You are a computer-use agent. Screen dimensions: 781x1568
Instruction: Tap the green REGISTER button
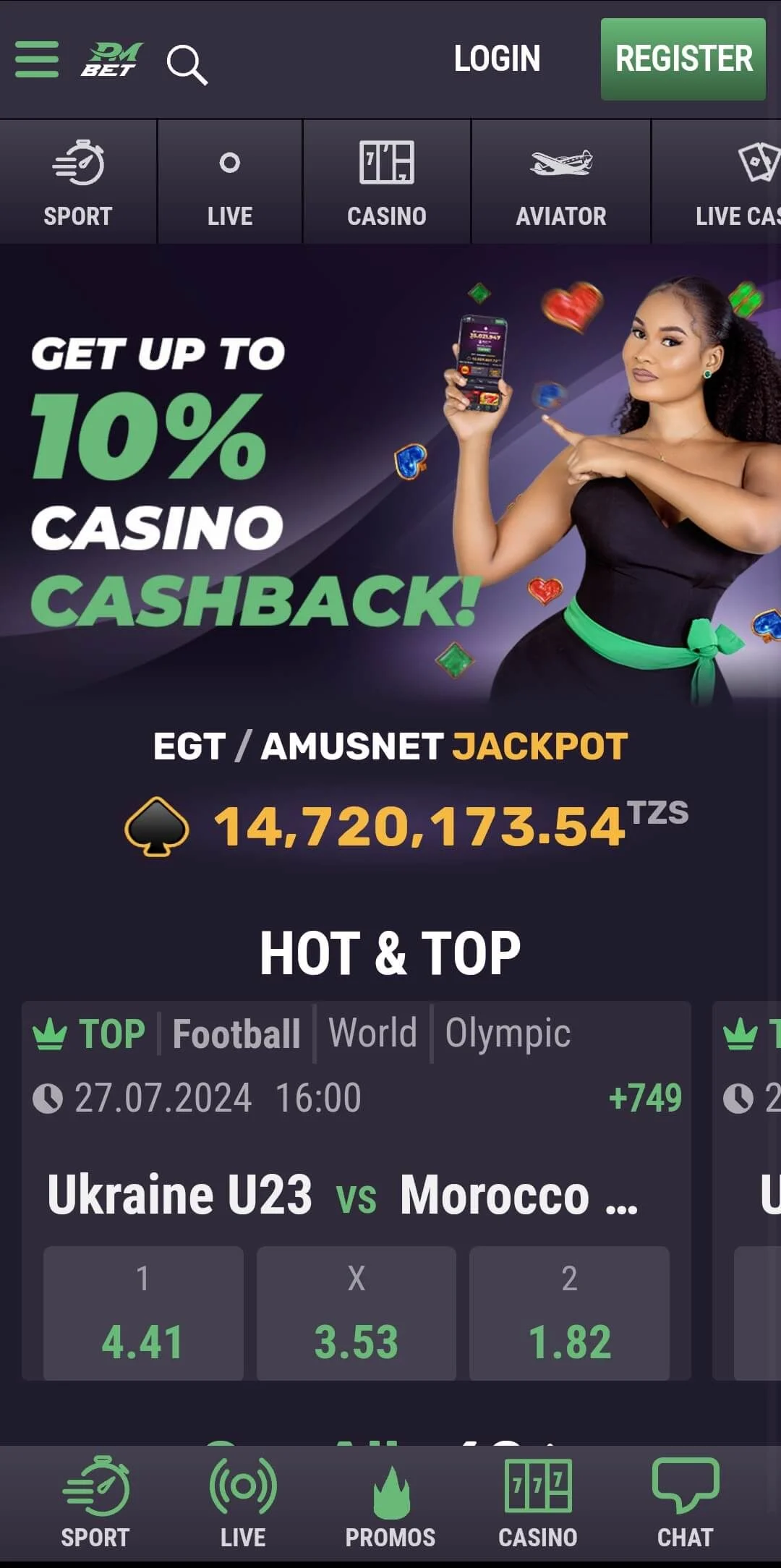pos(683,59)
